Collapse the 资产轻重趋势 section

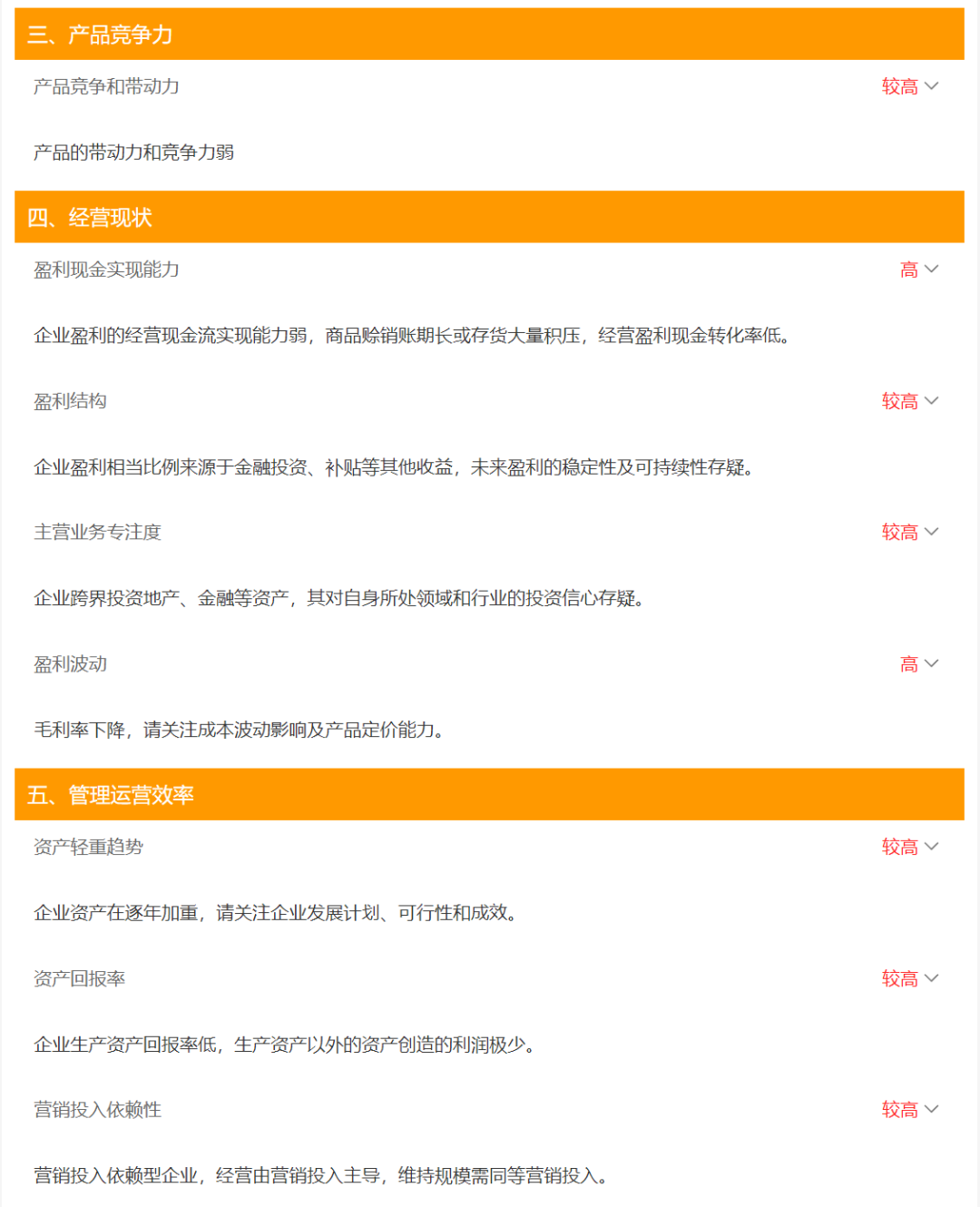tap(931, 847)
